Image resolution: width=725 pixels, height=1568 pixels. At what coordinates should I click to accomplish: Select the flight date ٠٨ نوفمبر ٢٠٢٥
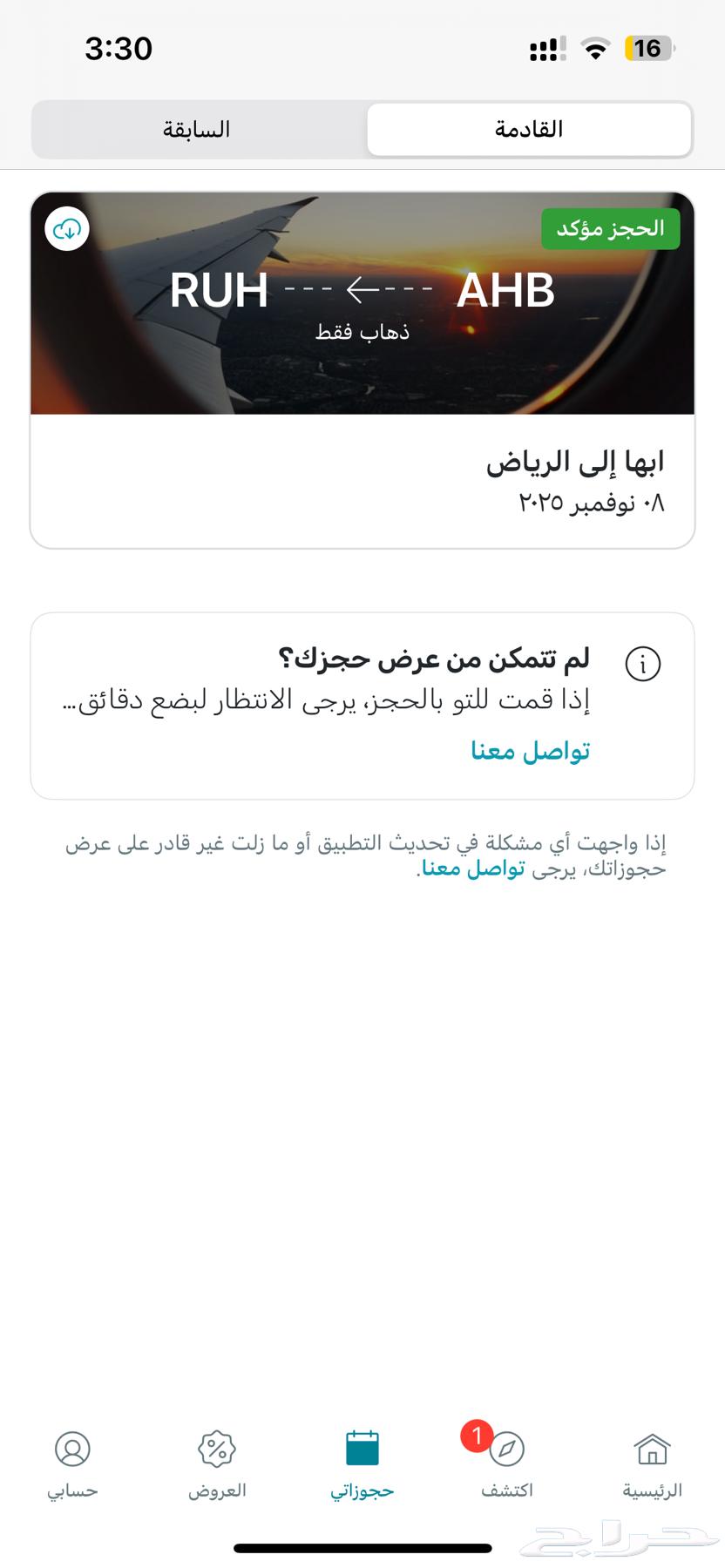[x=590, y=504]
